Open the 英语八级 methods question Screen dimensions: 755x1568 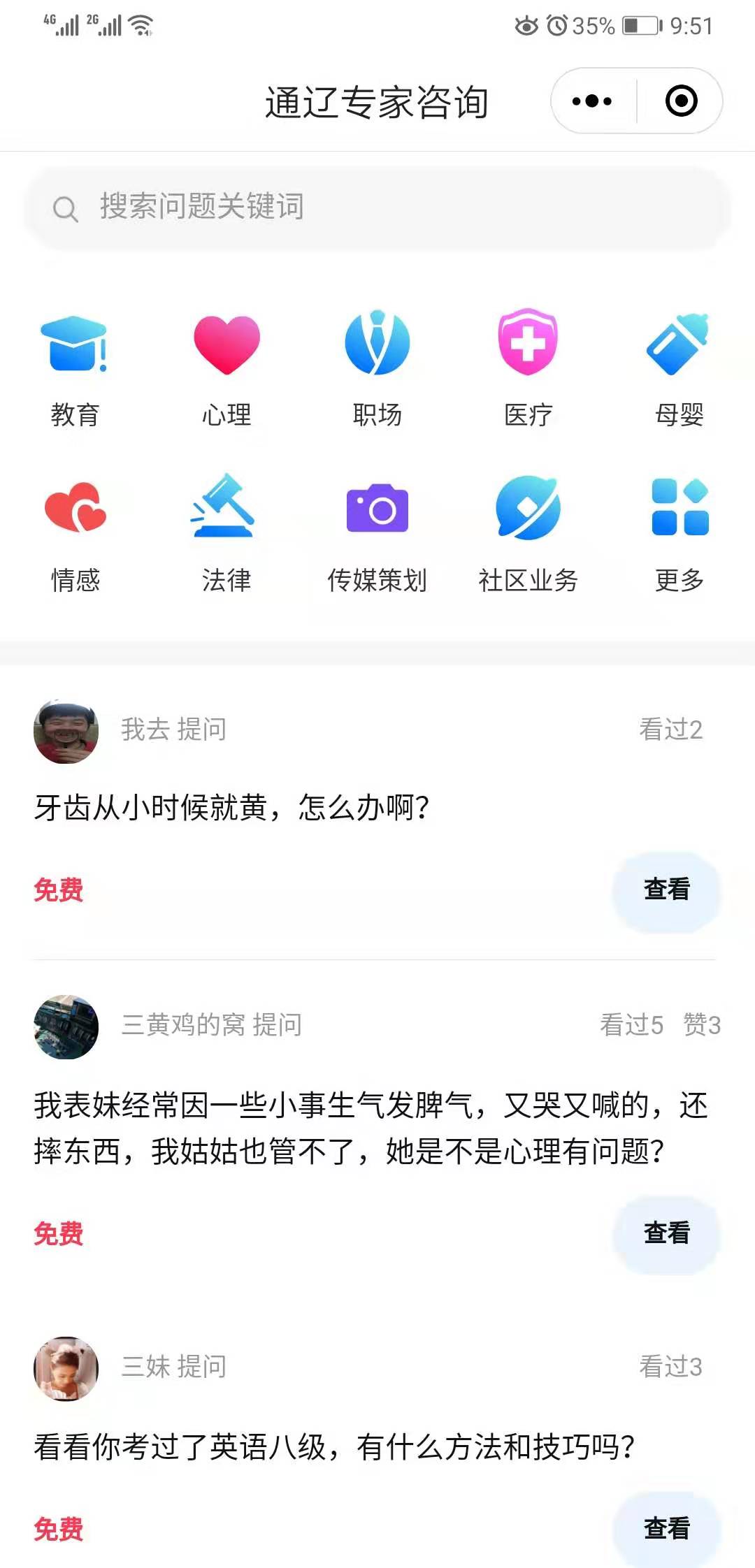[334, 1446]
